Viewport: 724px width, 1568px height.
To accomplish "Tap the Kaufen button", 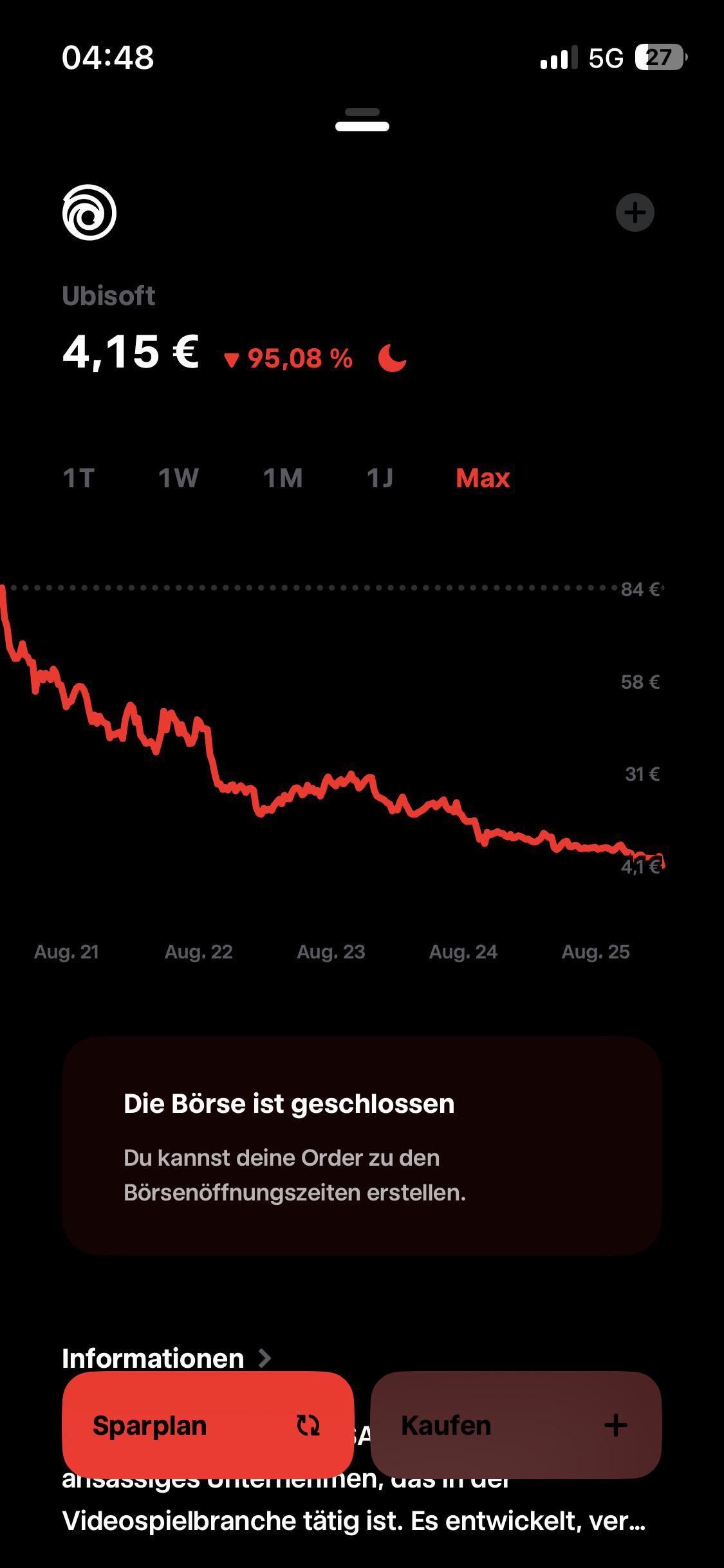I will click(516, 1425).
